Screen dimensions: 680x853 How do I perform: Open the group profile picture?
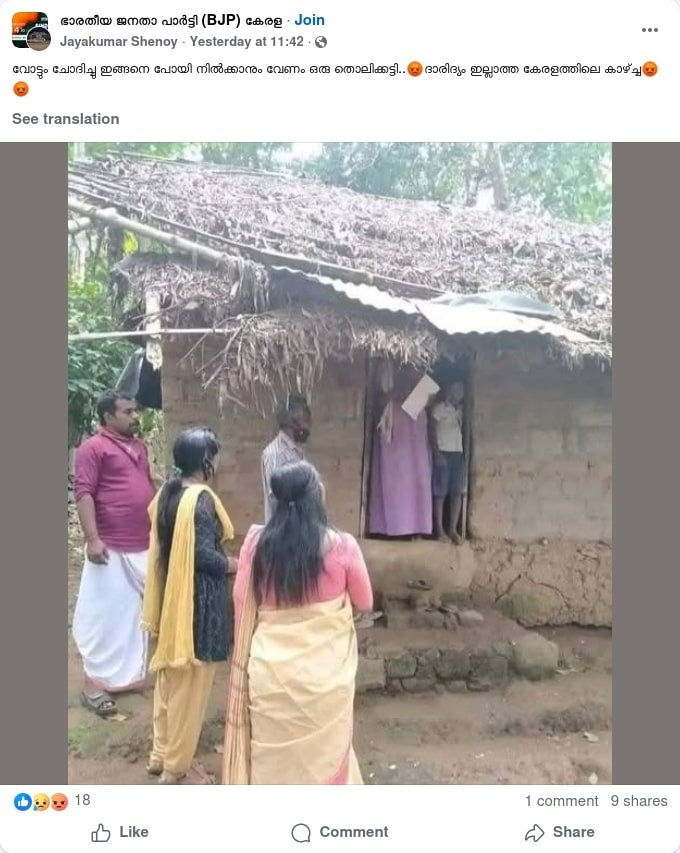29,28
